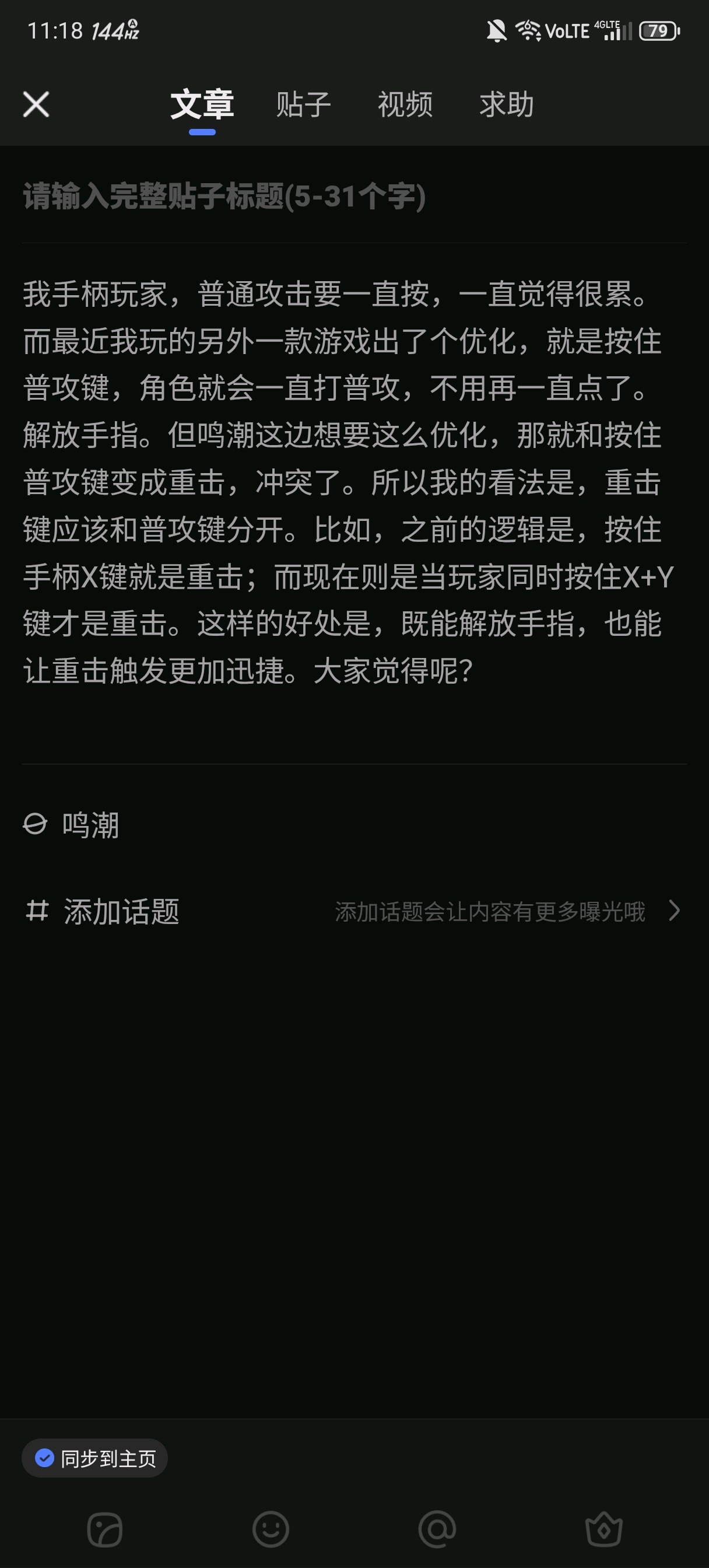Insert an image from the toolbar
Image resolution: width=709 pixels, height=1568 pixels.
105,1529
